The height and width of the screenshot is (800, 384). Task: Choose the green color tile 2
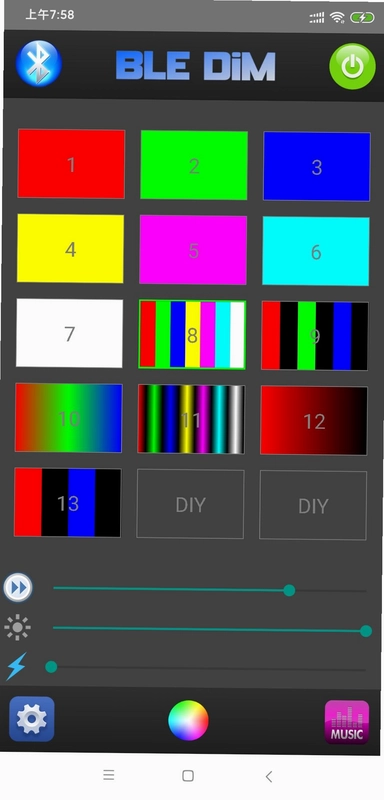tap(194, 165)
